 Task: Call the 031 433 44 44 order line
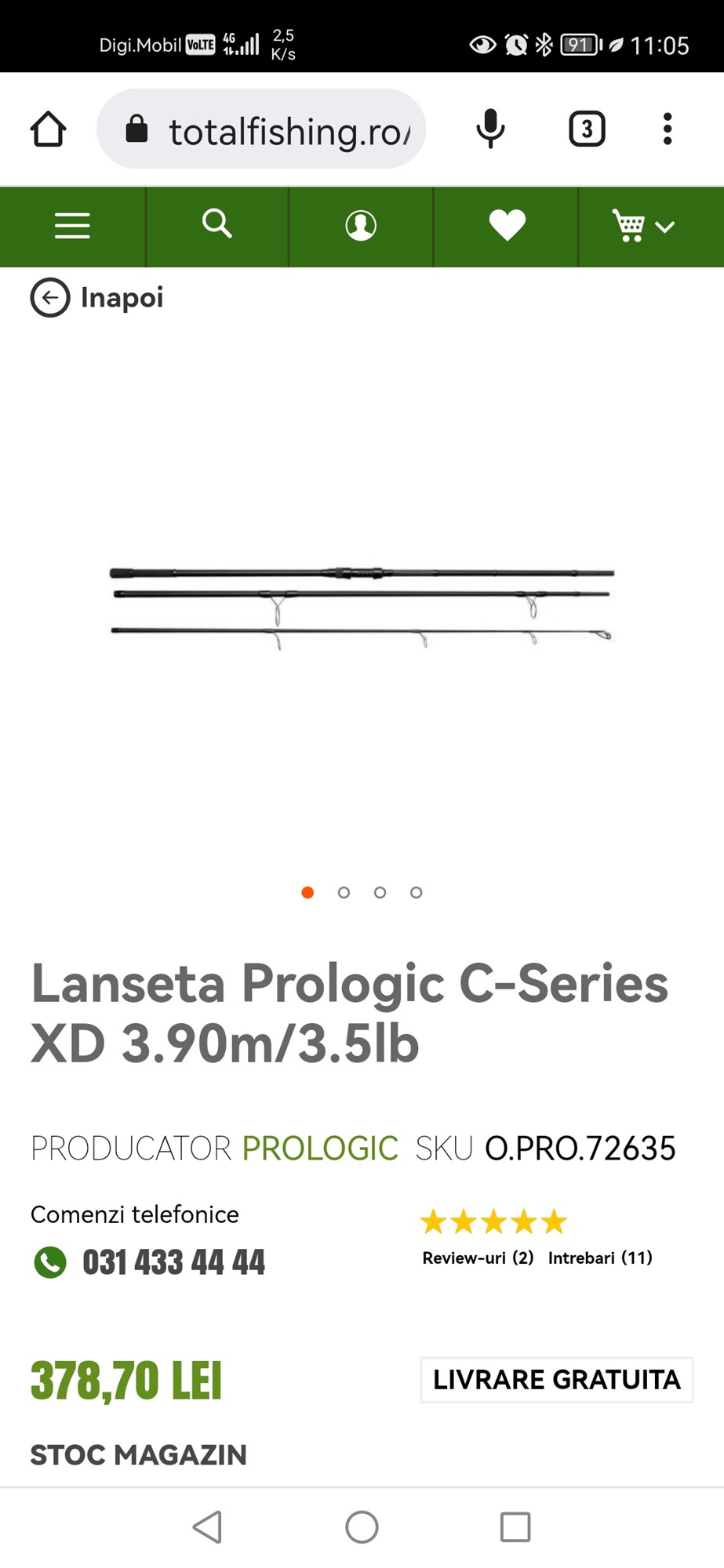pyautogui.click(x=173, y=1262)
